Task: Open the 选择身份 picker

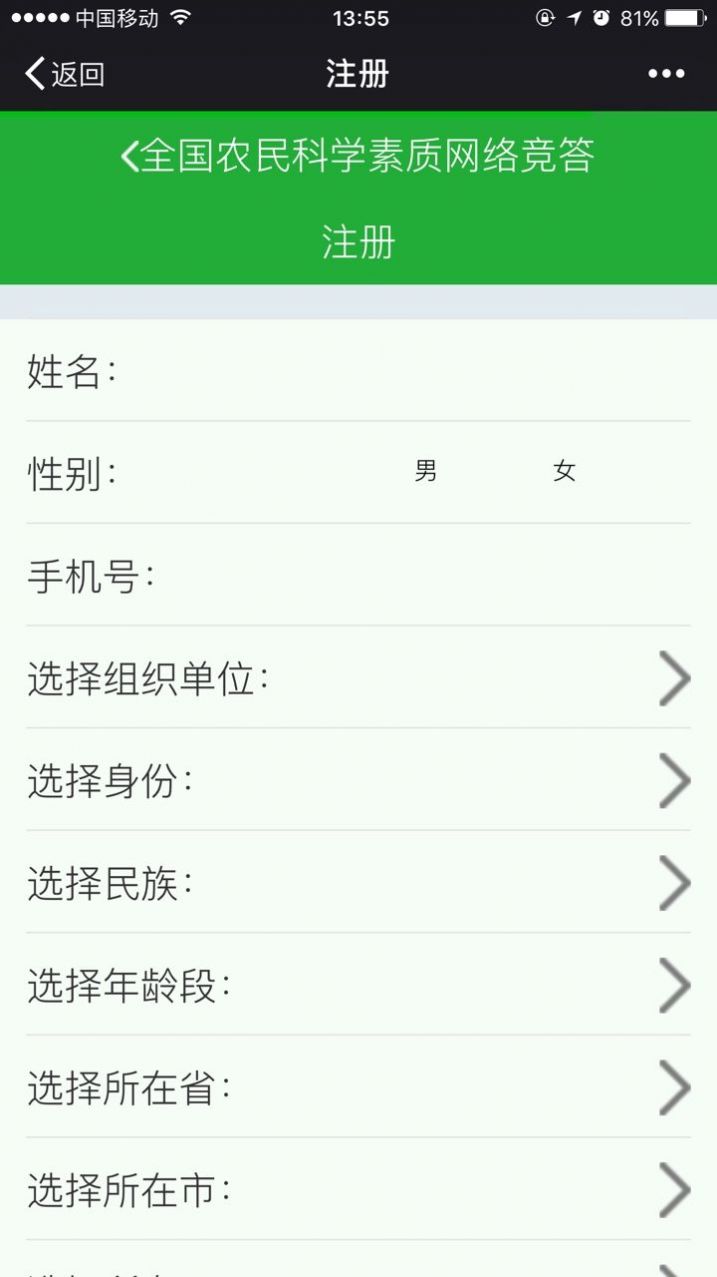Action: pyautogui.click(x=358, y=781)
